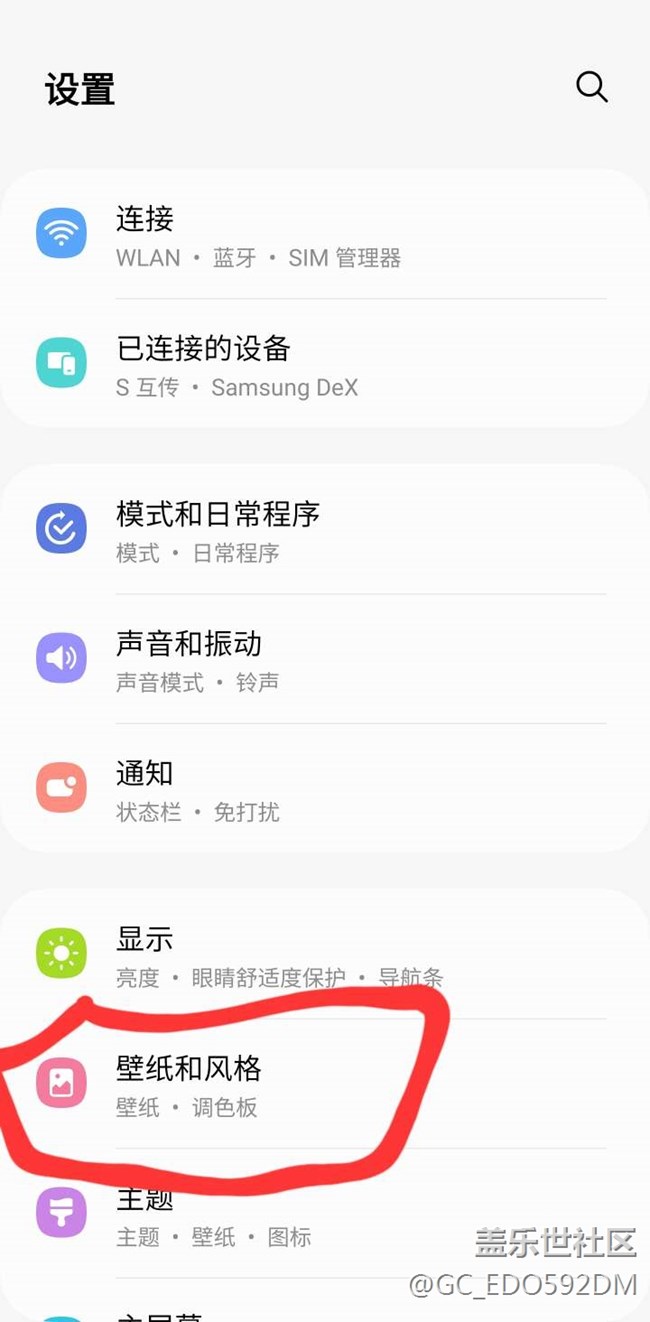
Task: Open the settings search icon
Action: click(x=591, y=87)
